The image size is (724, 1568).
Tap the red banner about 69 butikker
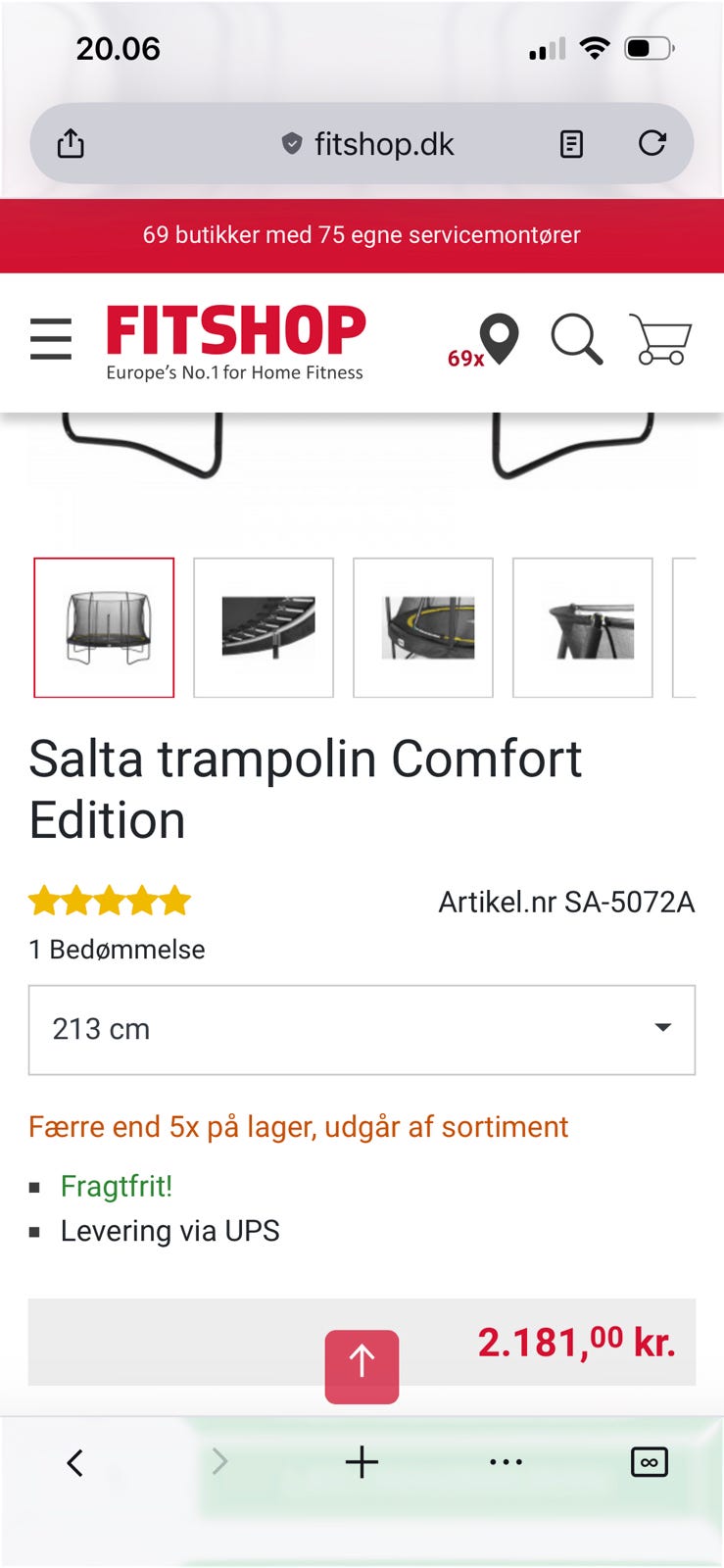362,234
